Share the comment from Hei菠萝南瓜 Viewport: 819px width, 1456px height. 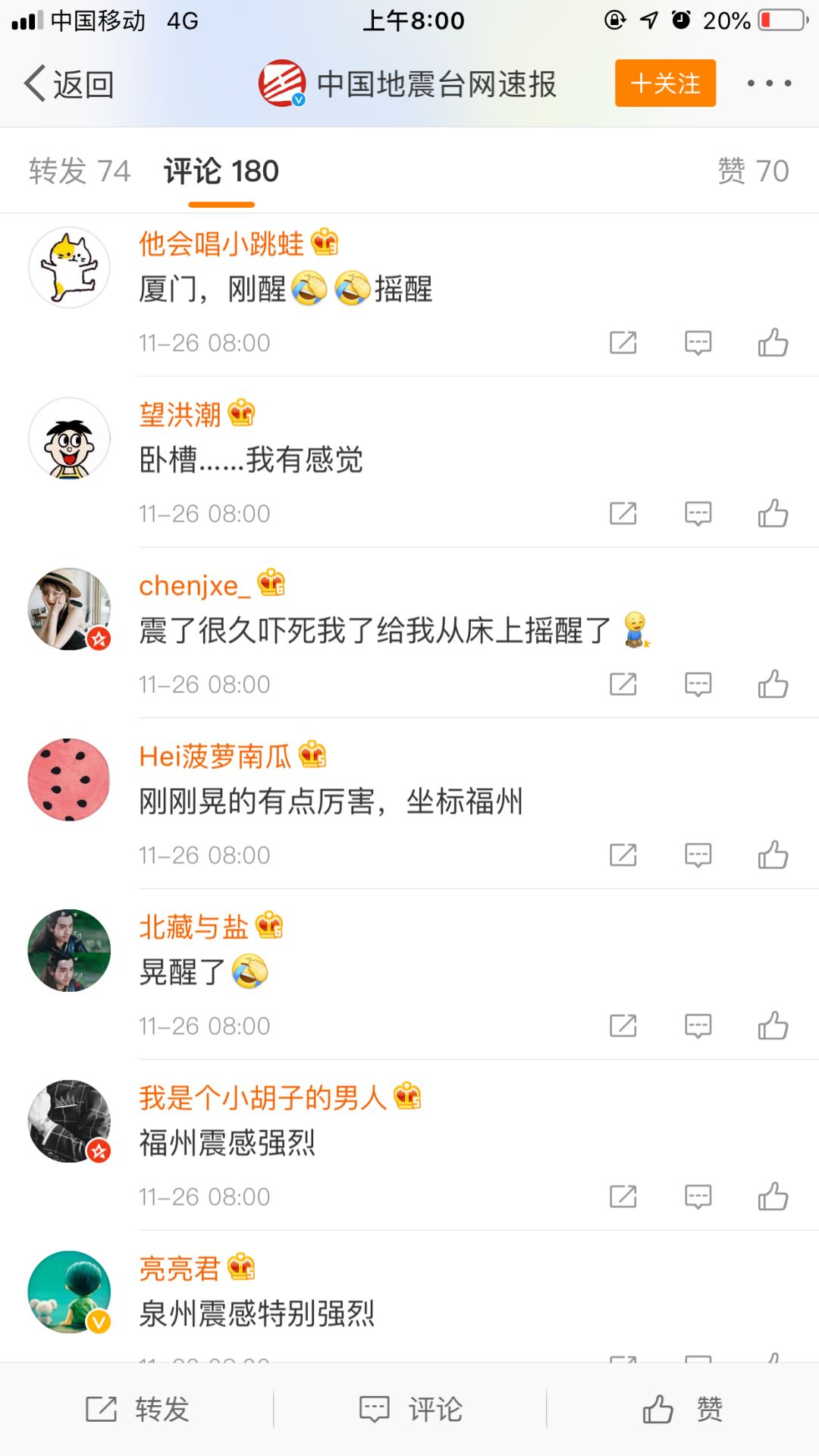click(622, 855)
